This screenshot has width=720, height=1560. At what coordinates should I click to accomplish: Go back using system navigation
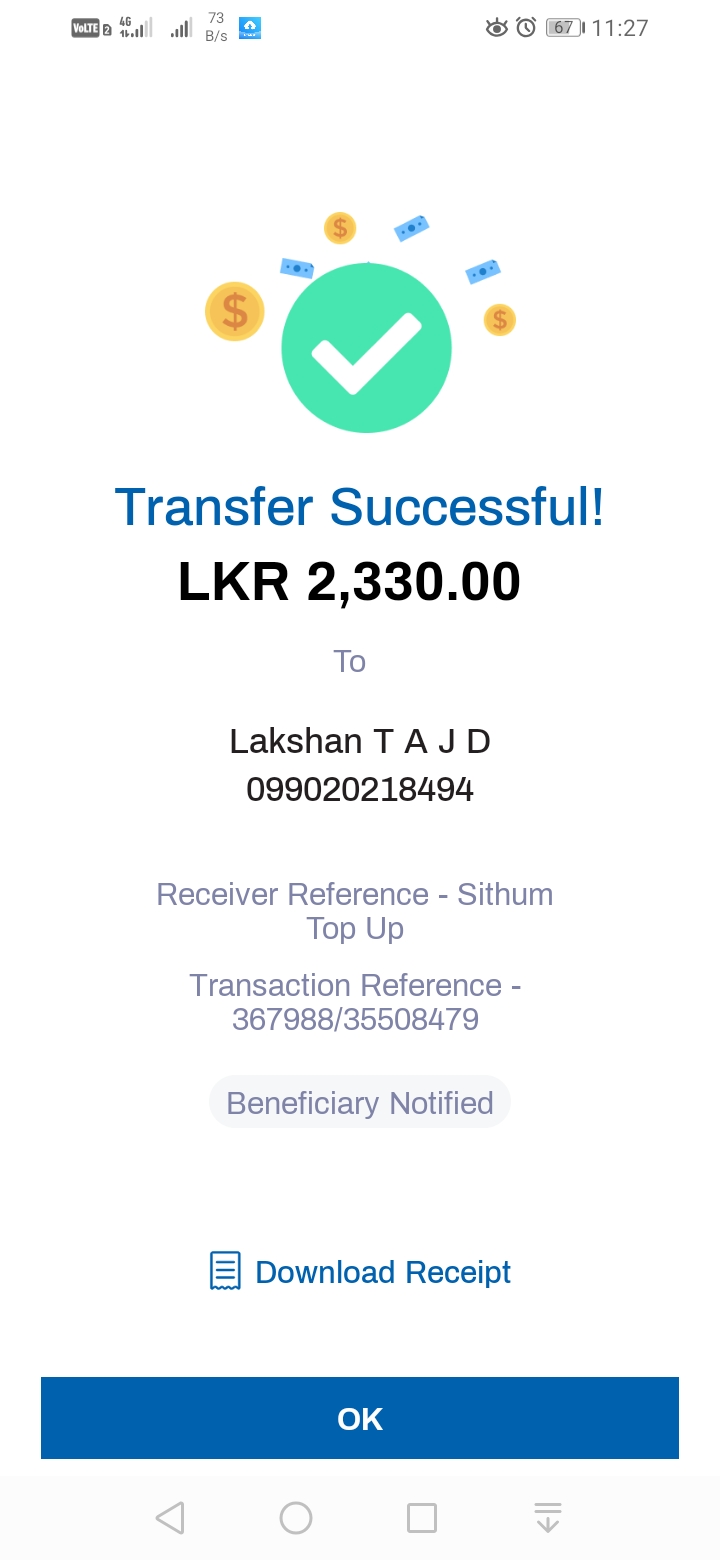(x=170, y=1518)
